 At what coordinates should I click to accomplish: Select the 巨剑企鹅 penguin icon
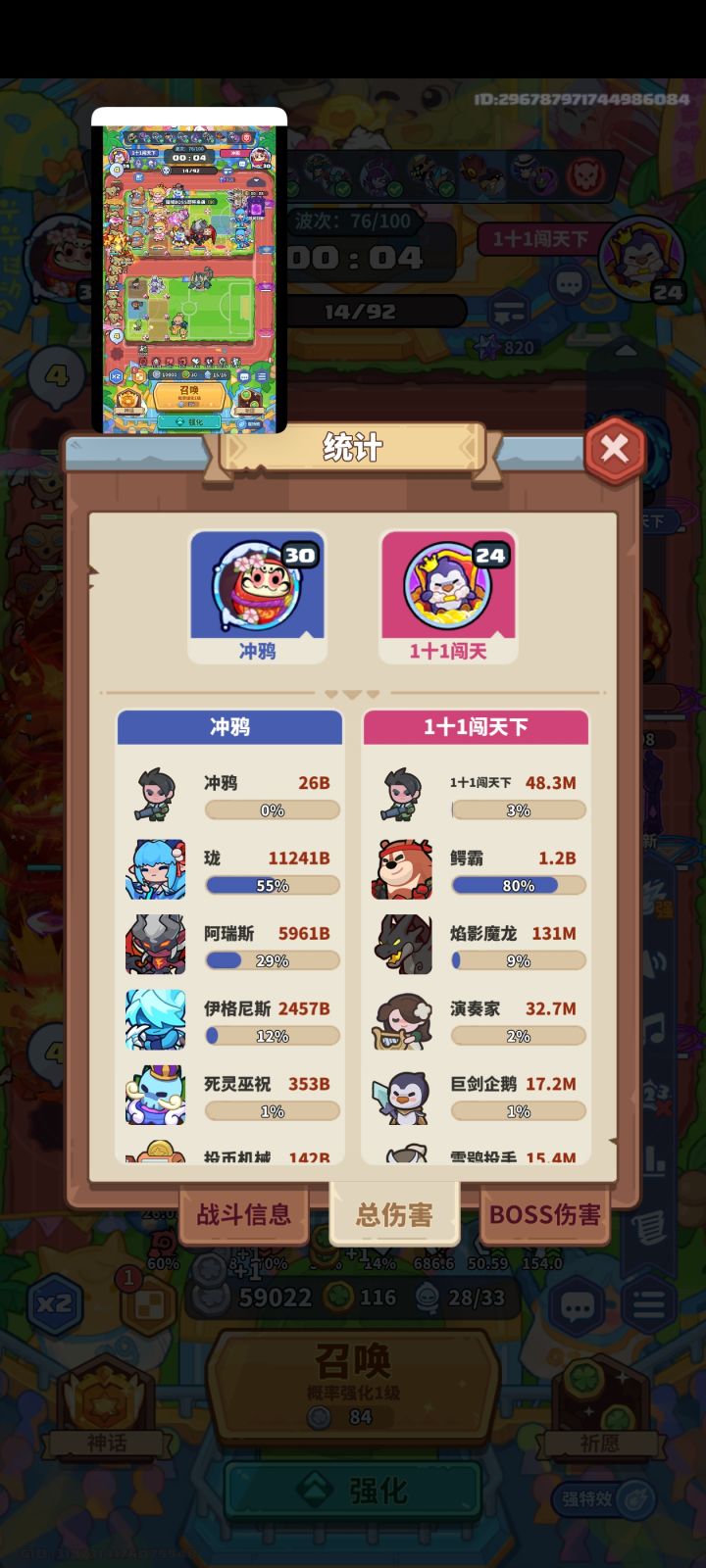coord(402,1095)
